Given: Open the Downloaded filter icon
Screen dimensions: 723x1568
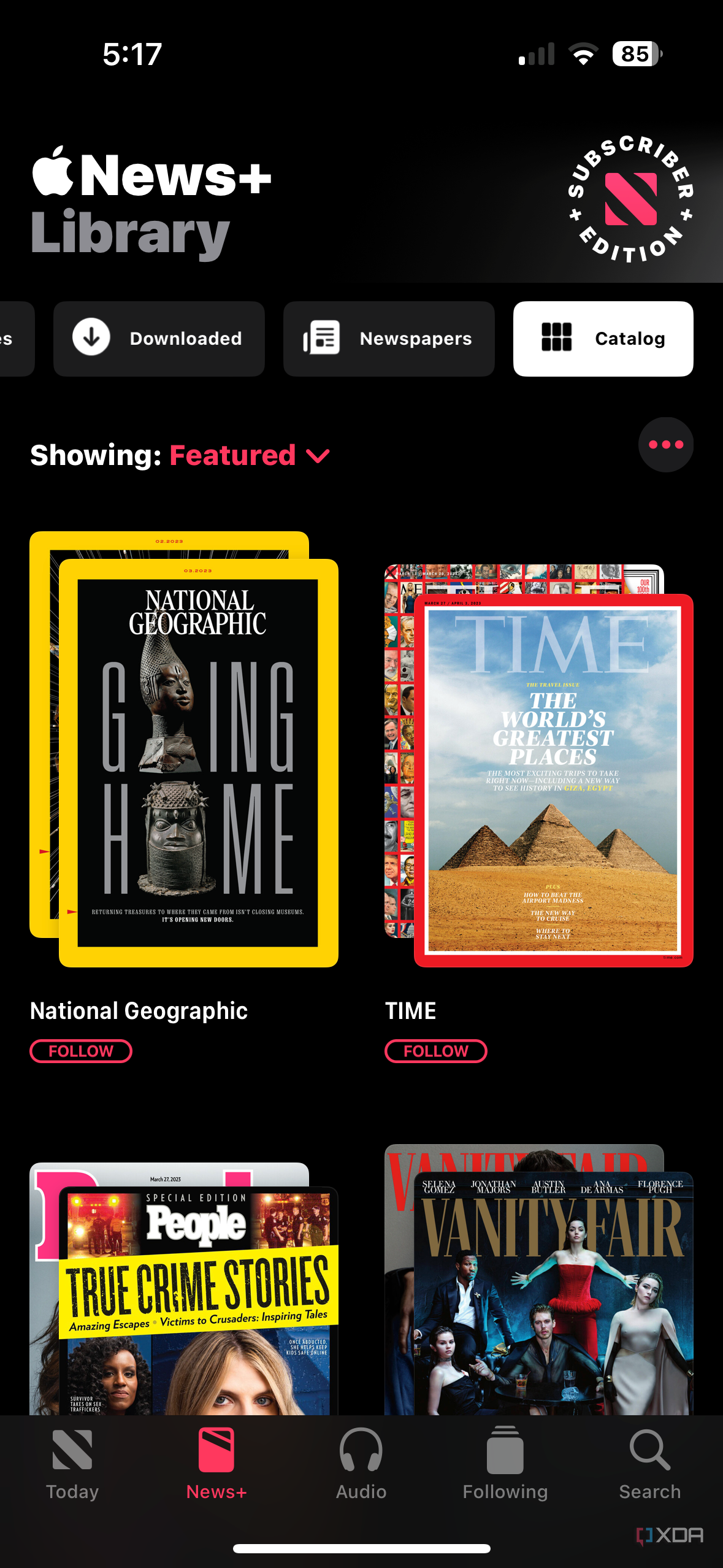Looking at the screenshot, I should click(x=91, y=338).
